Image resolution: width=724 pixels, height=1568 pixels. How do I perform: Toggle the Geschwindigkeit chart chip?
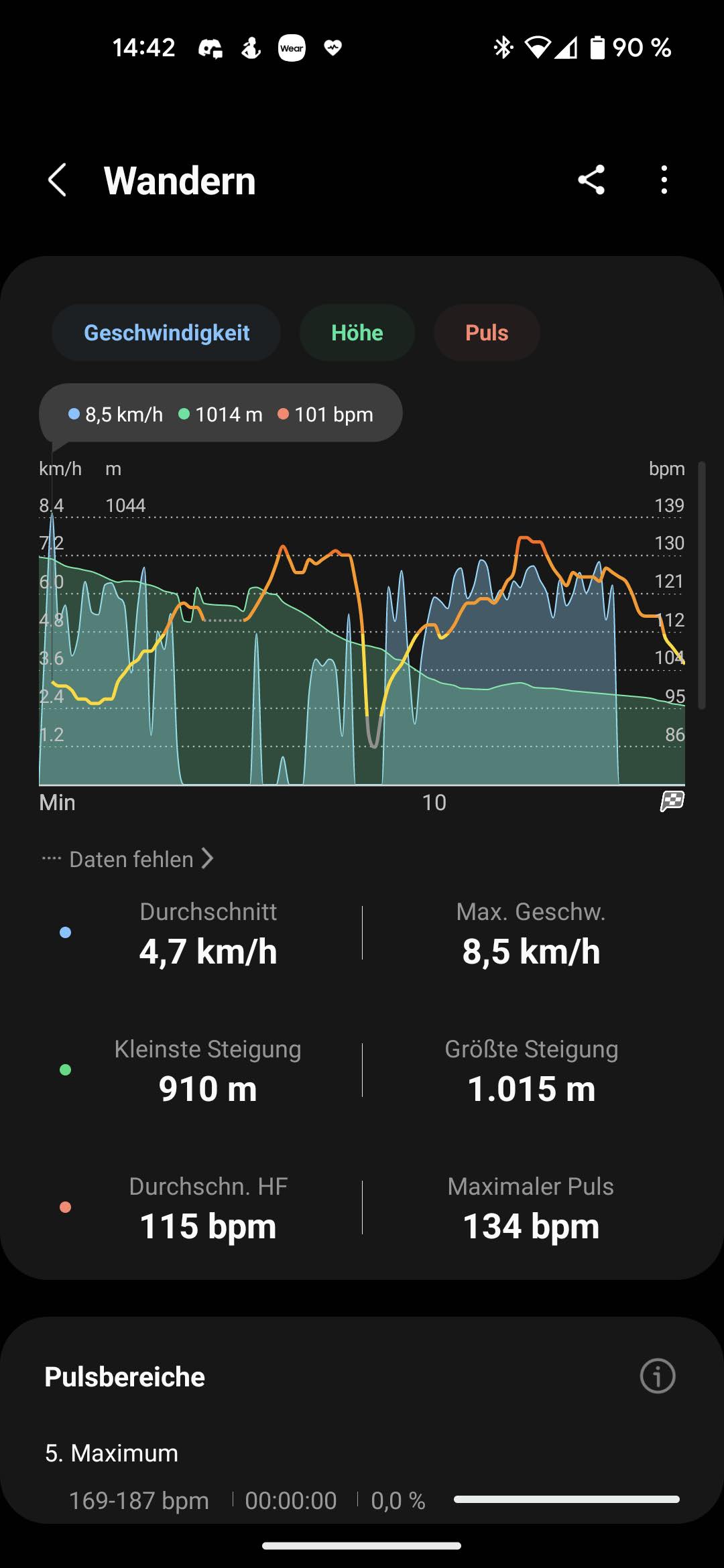(x=166, y=333)
